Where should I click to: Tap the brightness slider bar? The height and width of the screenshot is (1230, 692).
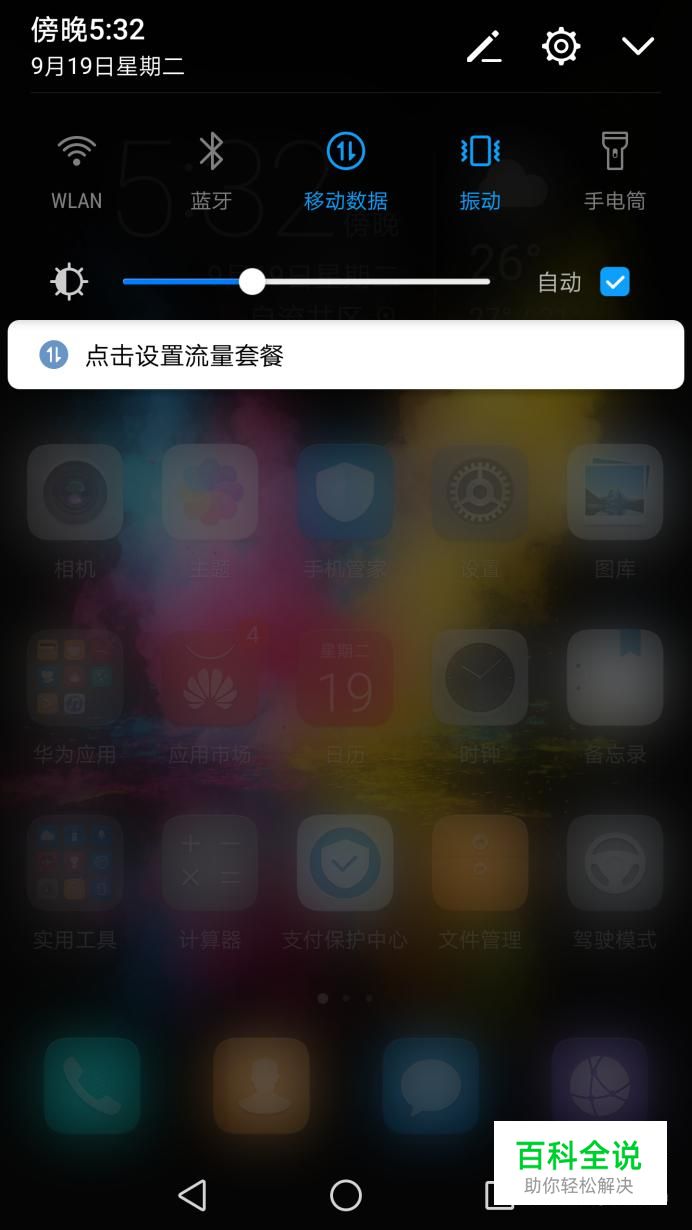tap(306, 282)
